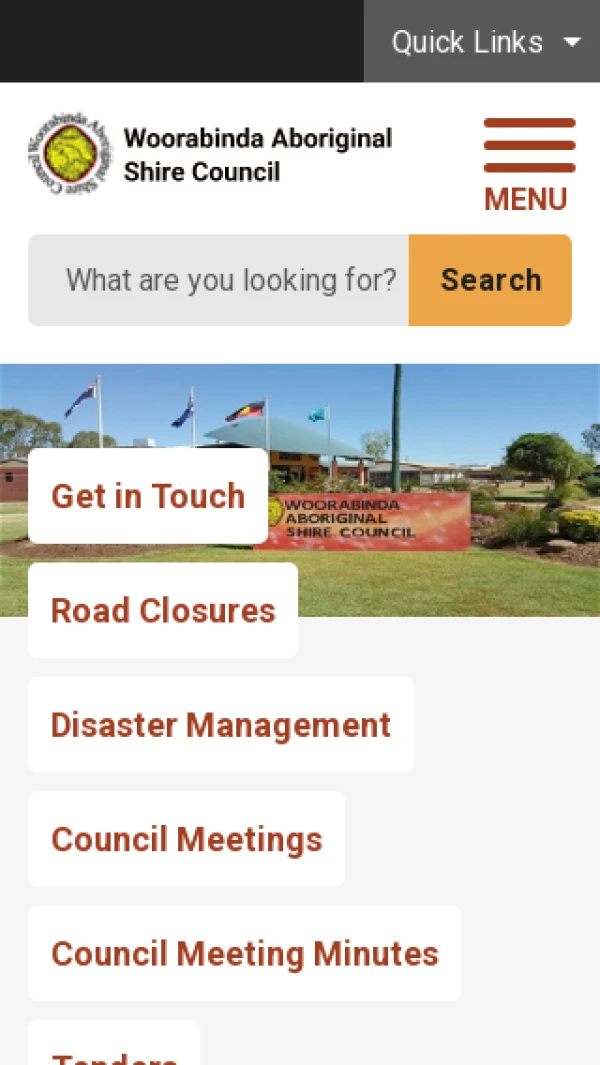Hit the orange Search button
The height and width of the screenshot is (1065, 600).
pos(490,280)
